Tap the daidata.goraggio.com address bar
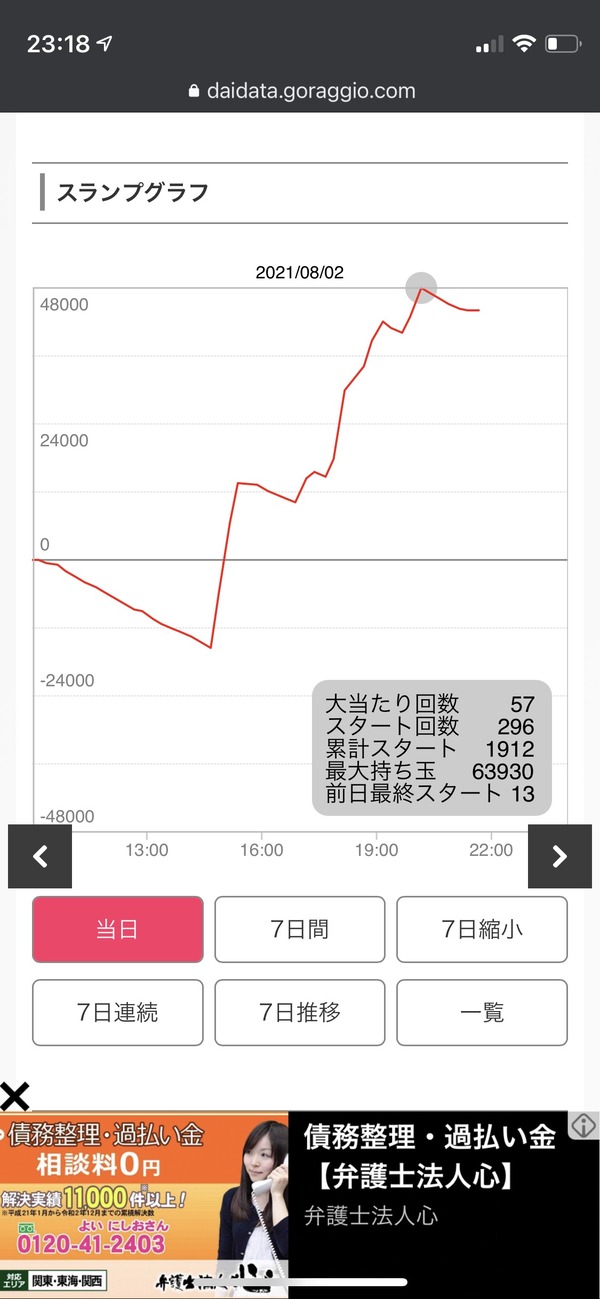Image resolution: width=600 pixels, height=1299 pixels. tap(300, 91)
